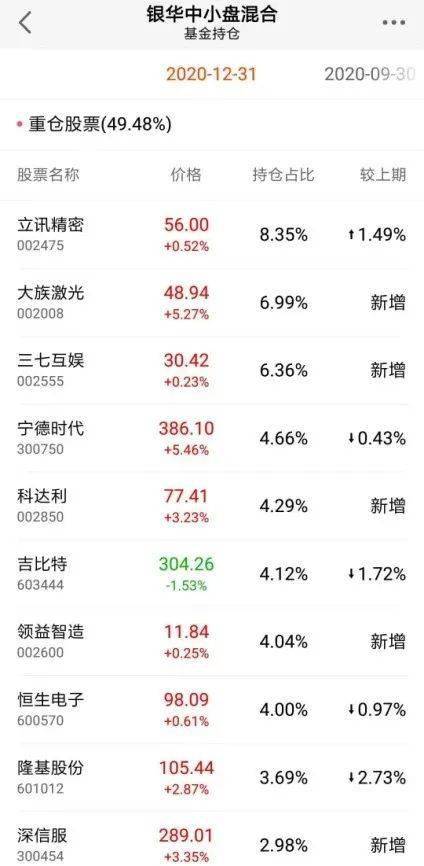View 领益智造 stock details

(x=212, y=642)
